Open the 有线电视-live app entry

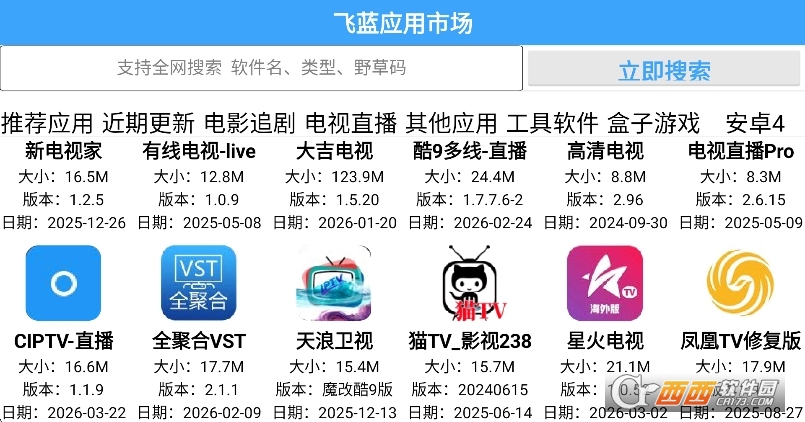click(x=199, y=152)
